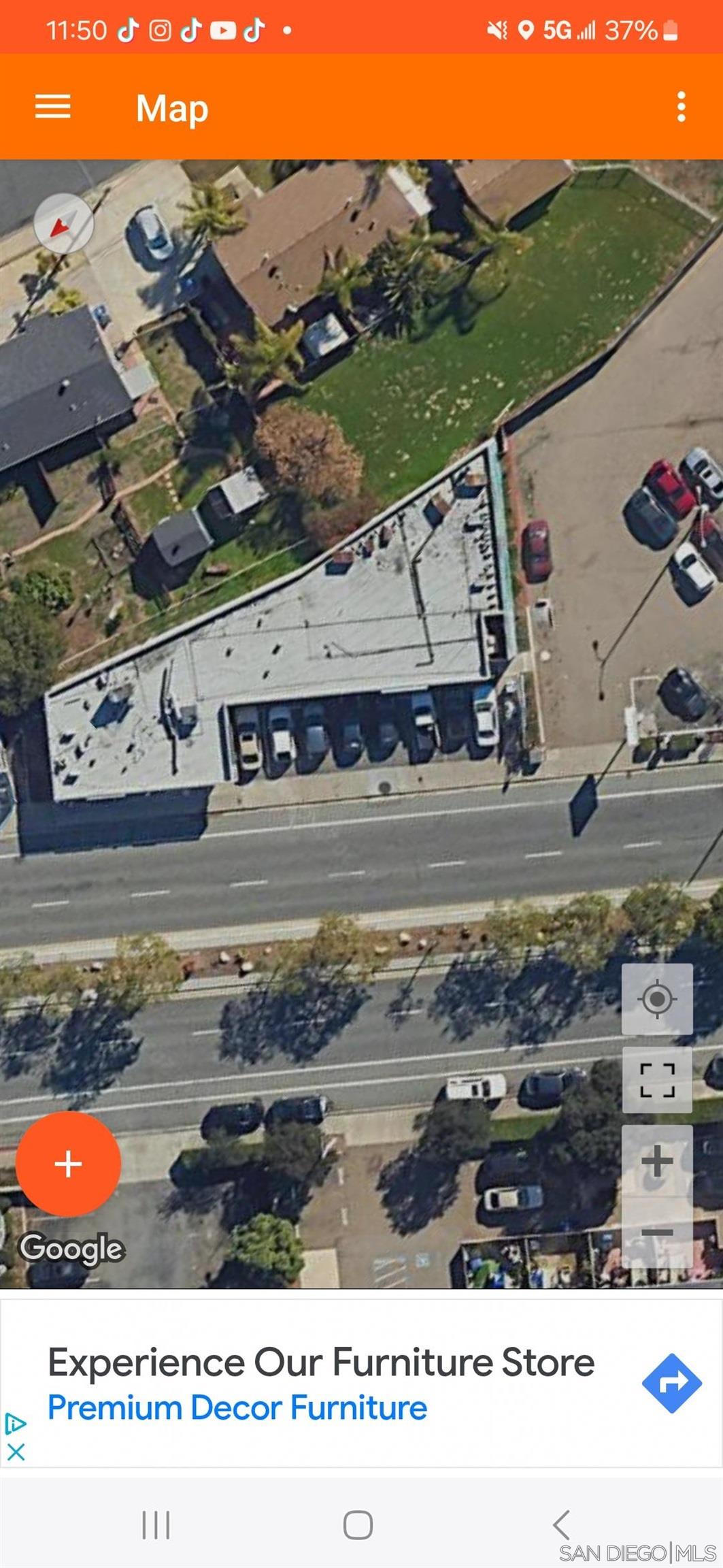This screenshot has height=1568, width=723.
Task: Tap the compass to reset map orientation
Action: pos(63,223)
